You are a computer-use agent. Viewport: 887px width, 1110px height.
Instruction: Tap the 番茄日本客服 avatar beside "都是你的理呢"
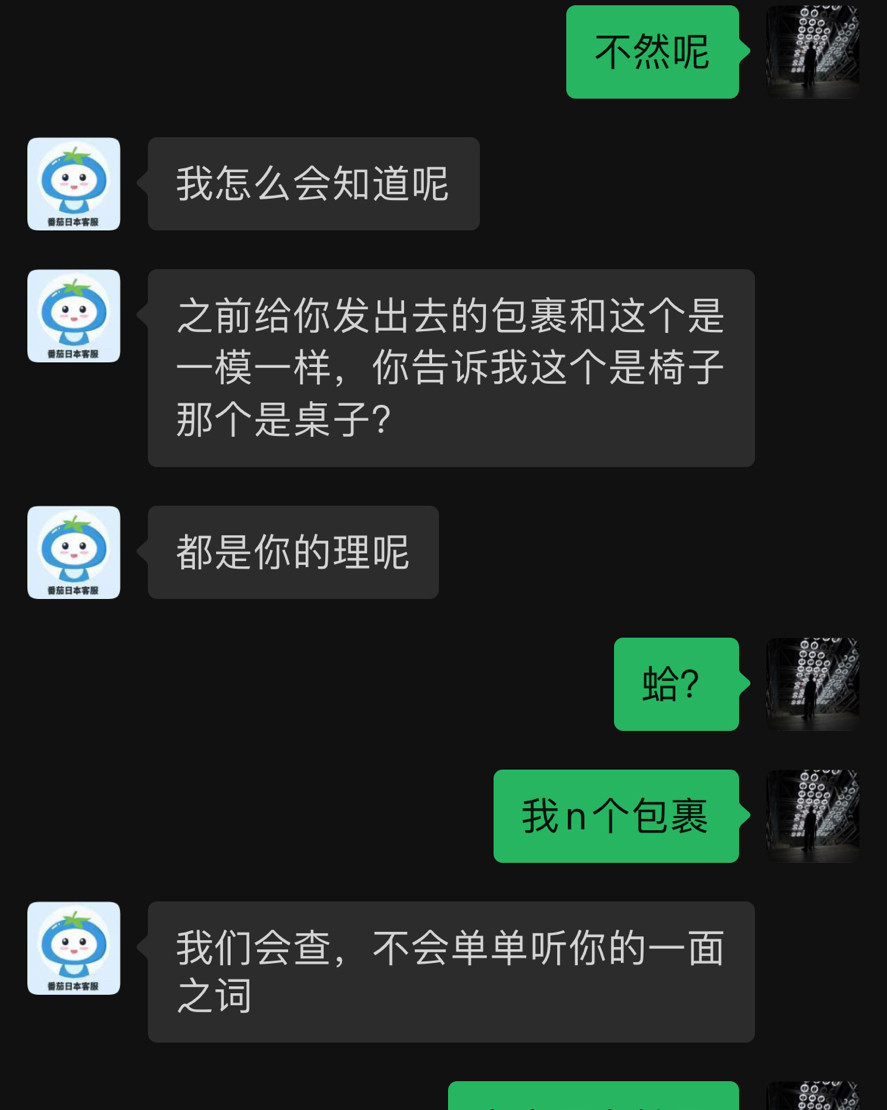73,552
